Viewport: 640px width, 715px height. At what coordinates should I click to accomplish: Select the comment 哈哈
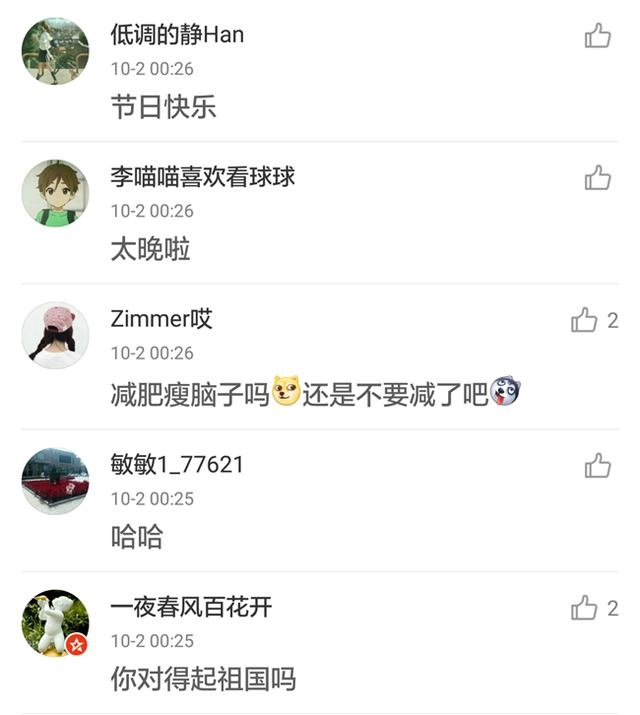[137, 537]
